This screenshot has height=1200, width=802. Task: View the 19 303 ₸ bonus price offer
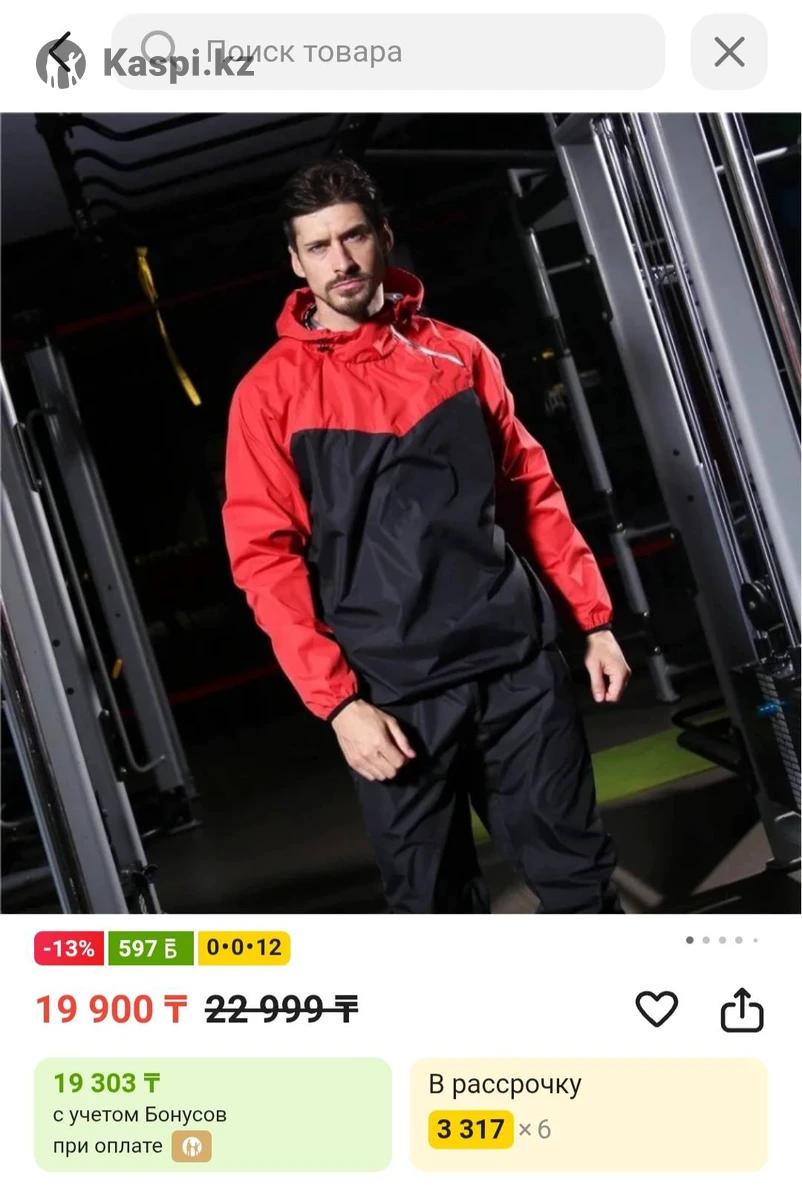click(213, 1114)
